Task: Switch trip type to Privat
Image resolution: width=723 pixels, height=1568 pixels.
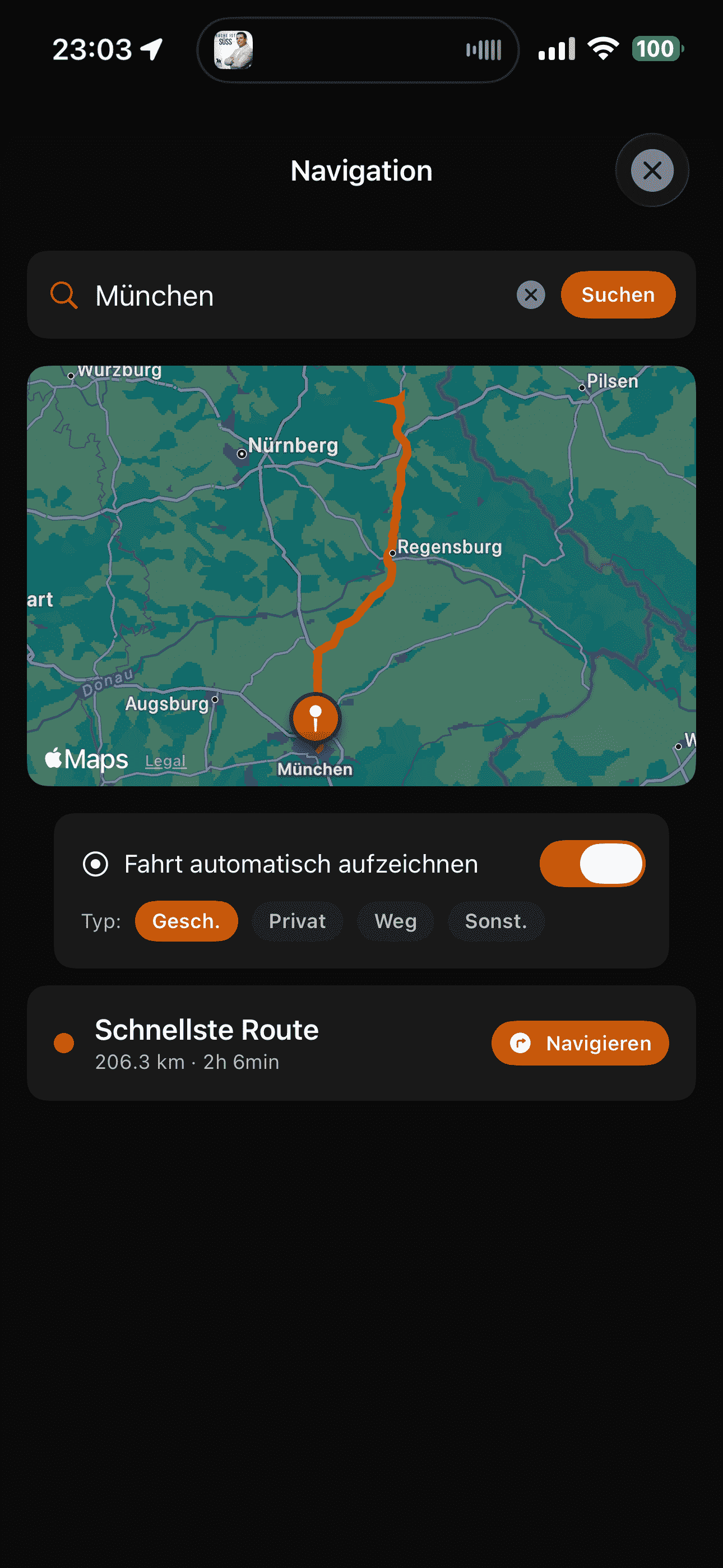Action: click(297, 921)
